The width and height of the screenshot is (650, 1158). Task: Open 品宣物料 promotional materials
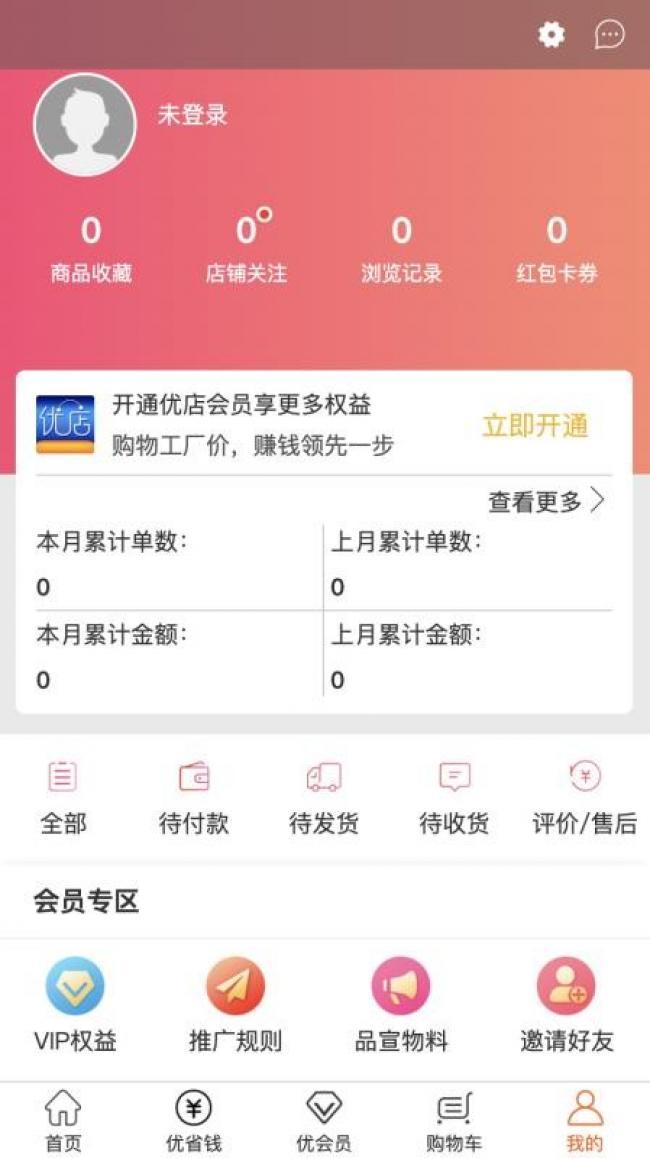coord(401,1005)
